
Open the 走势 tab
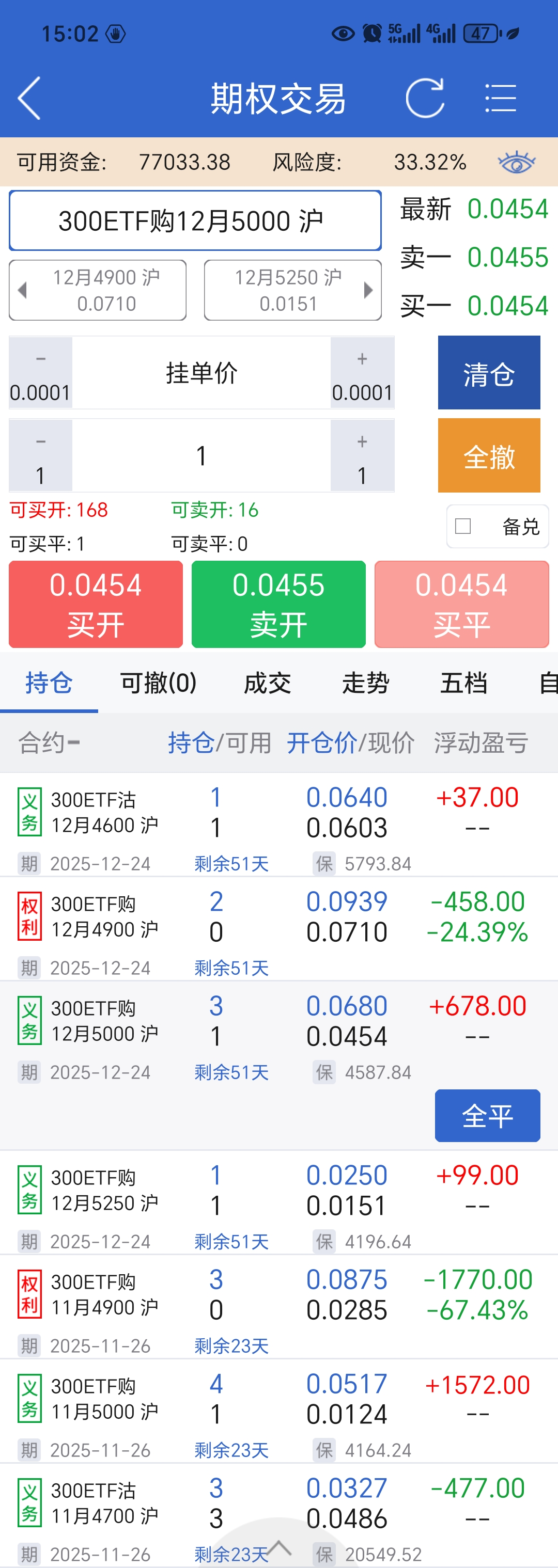[x=365, y=683]
